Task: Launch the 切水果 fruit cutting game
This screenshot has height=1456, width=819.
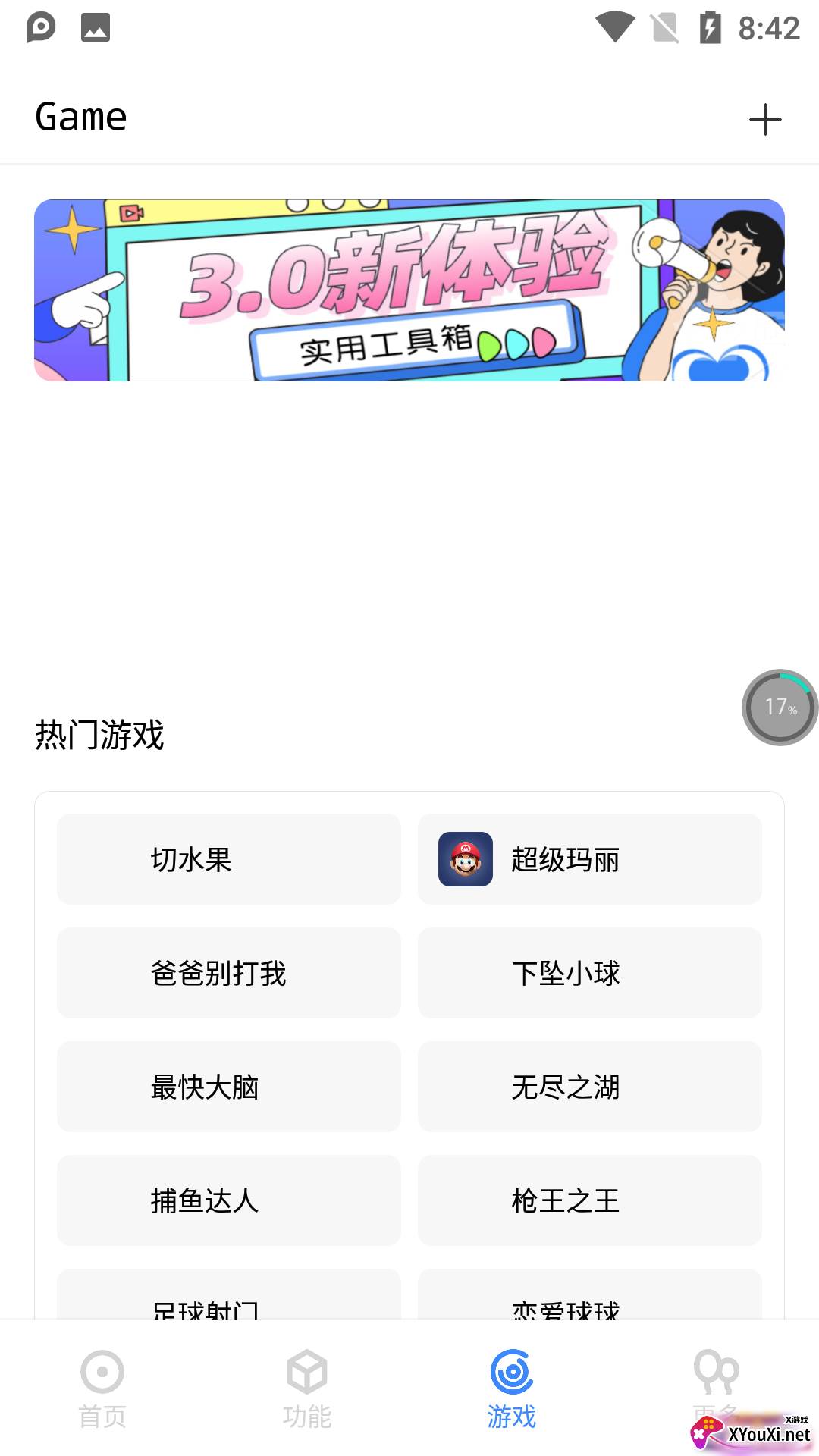Action: click(227, 859)
